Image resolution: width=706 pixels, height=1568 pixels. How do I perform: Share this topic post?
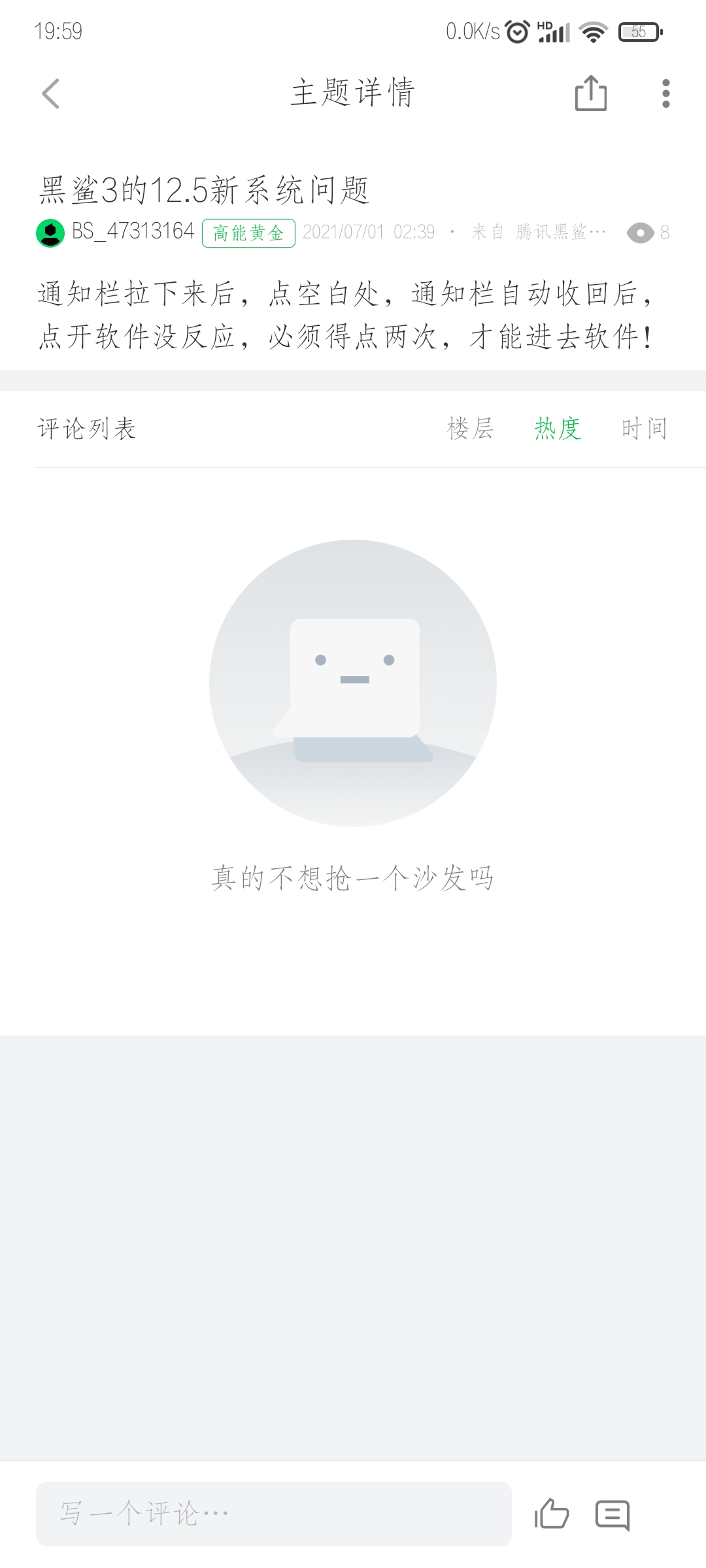(x=590, y=93)
